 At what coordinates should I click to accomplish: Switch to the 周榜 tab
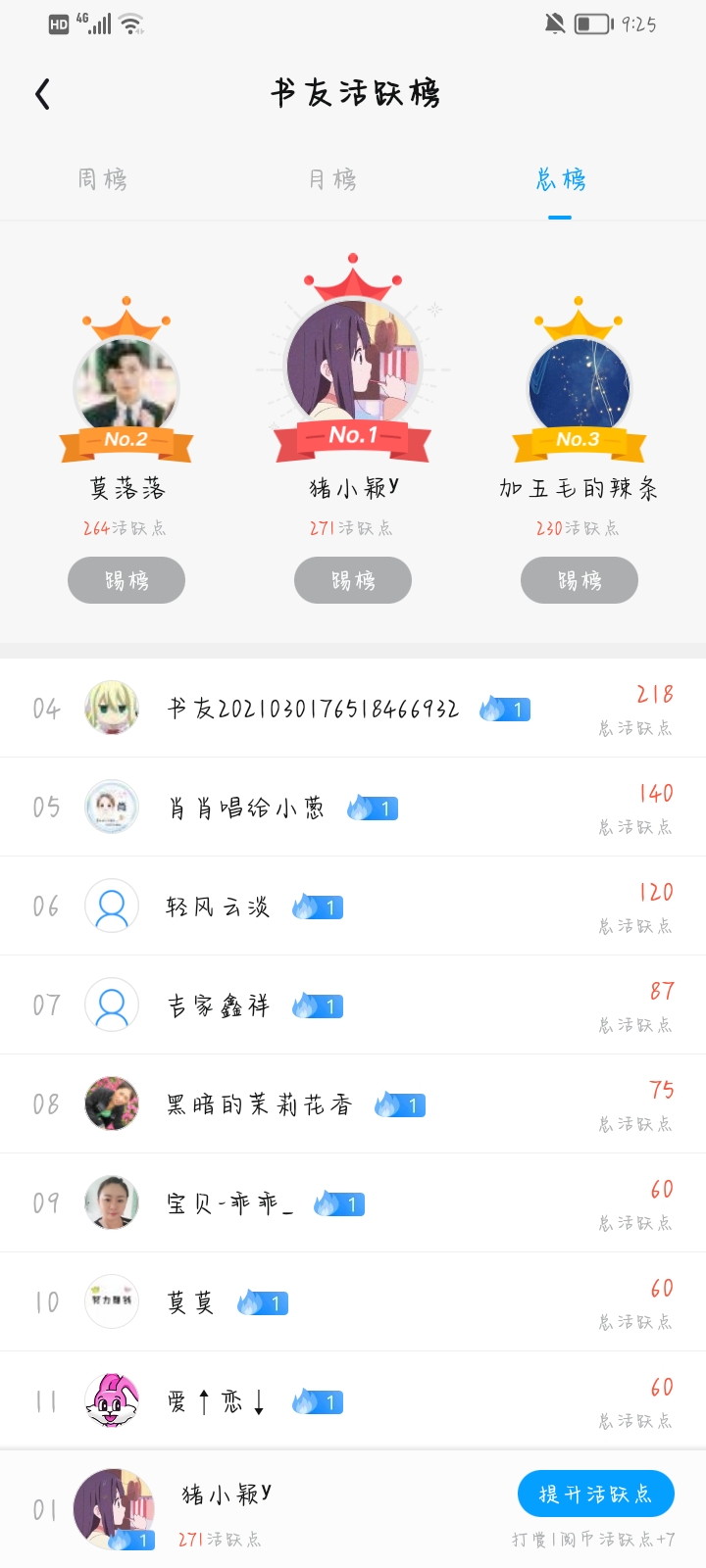[102, 179]
